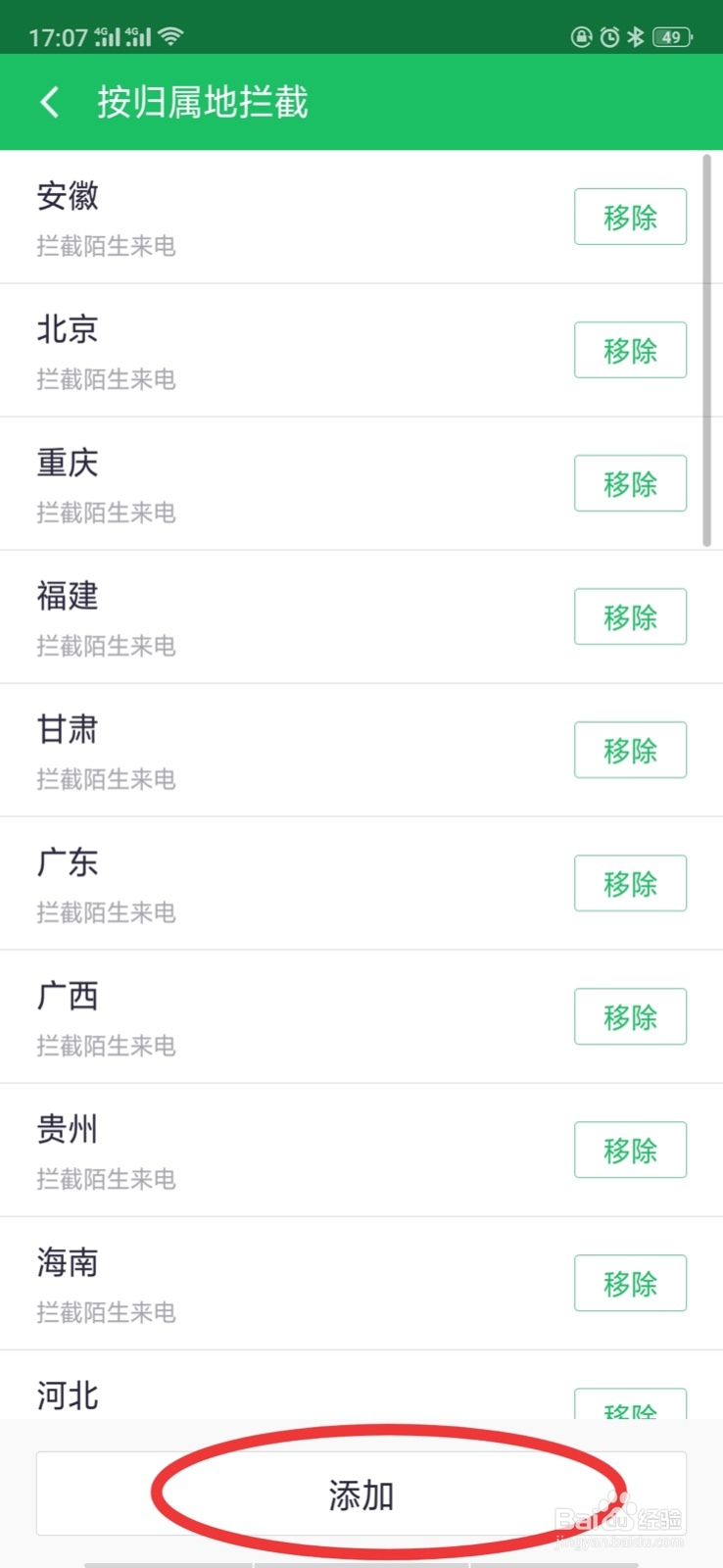Tap 移除 for 海南
This screenshot has width=723, height=1568.
630,1283
